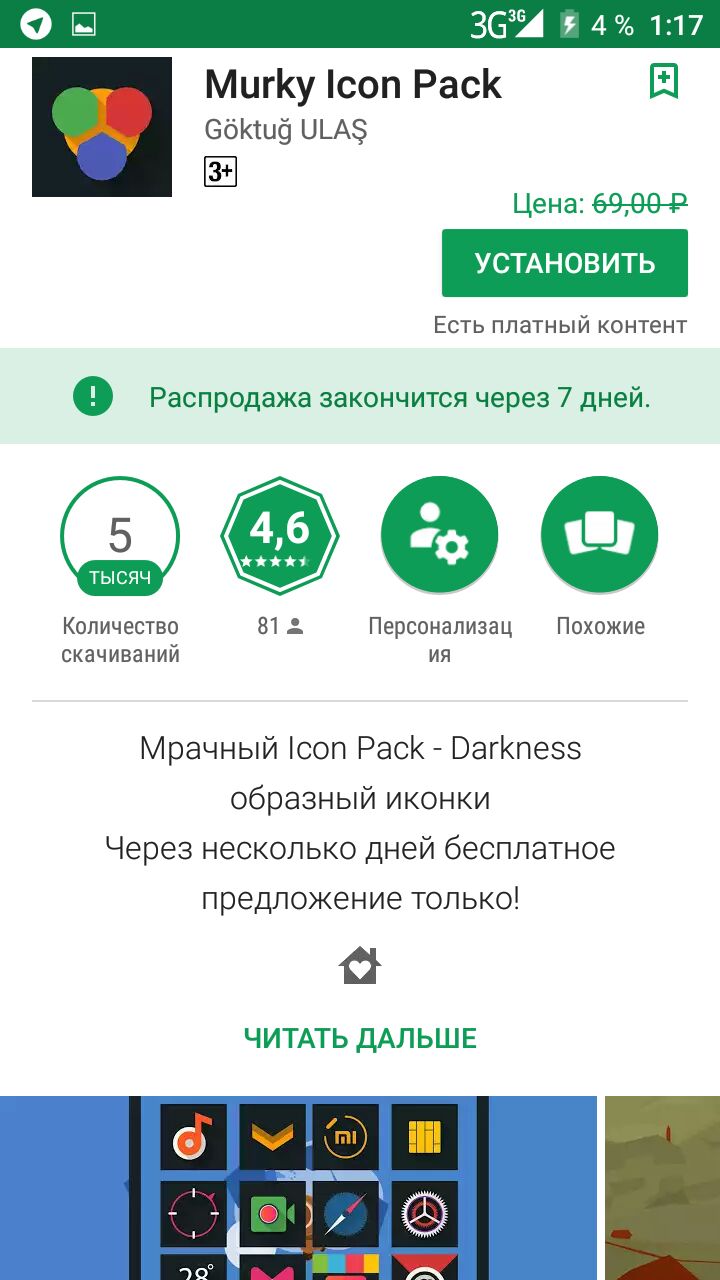Add Murky Icon Pack to wishlist
The image size is (720, 1280).
point(663,81)
